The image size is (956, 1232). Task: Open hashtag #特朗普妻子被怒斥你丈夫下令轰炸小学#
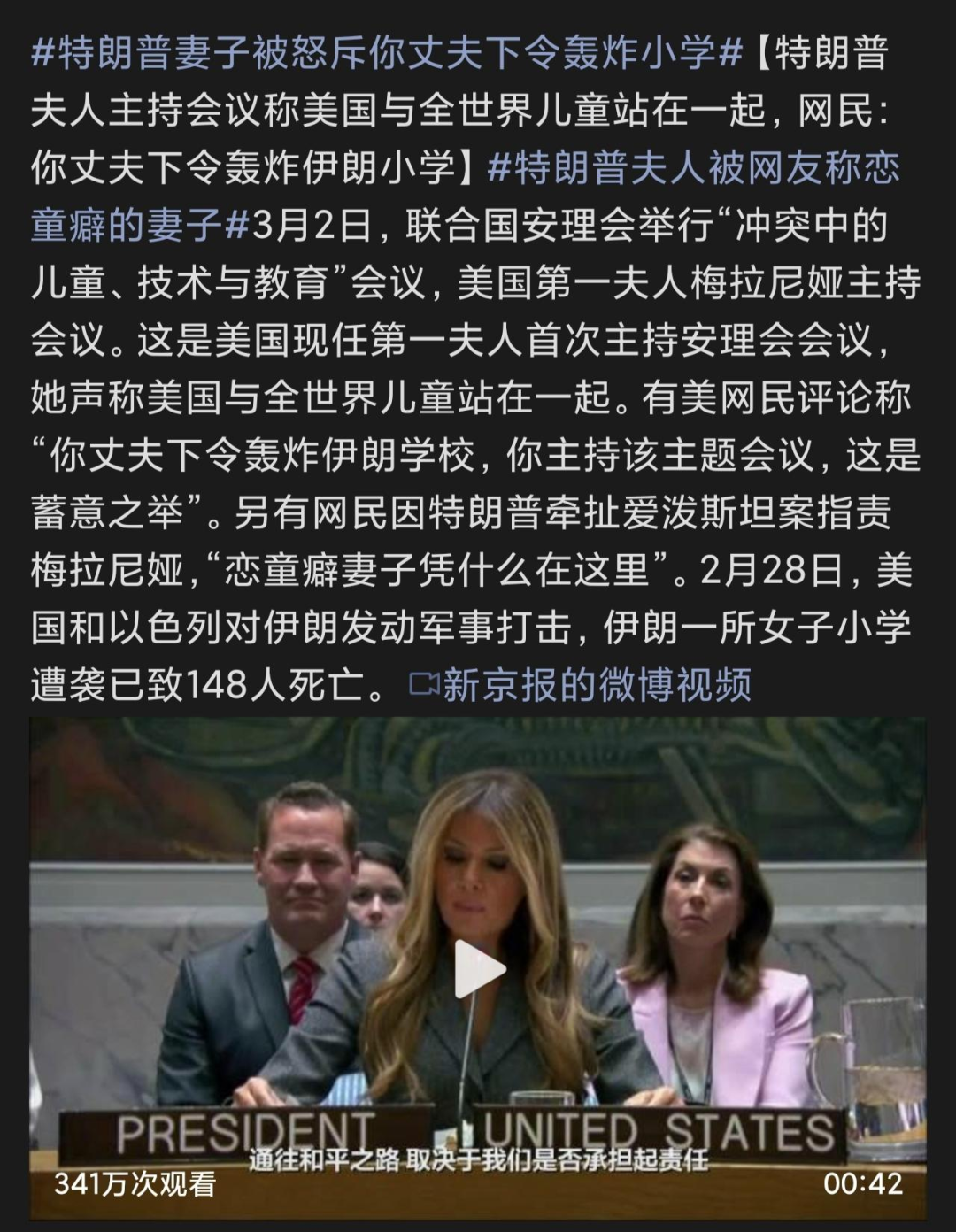386,55
